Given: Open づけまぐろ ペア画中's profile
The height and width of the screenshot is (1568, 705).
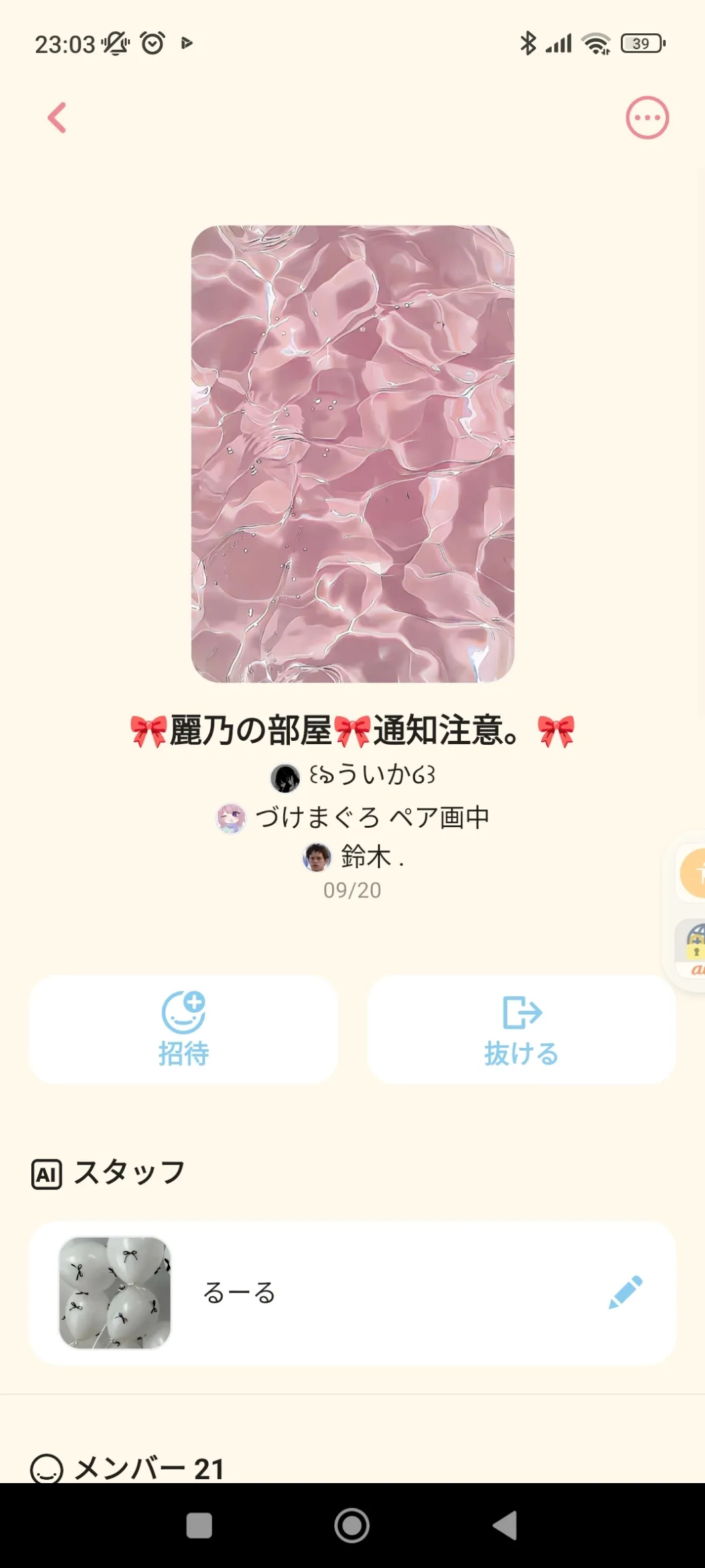Looking at the screenshot, I should point(353,817).
